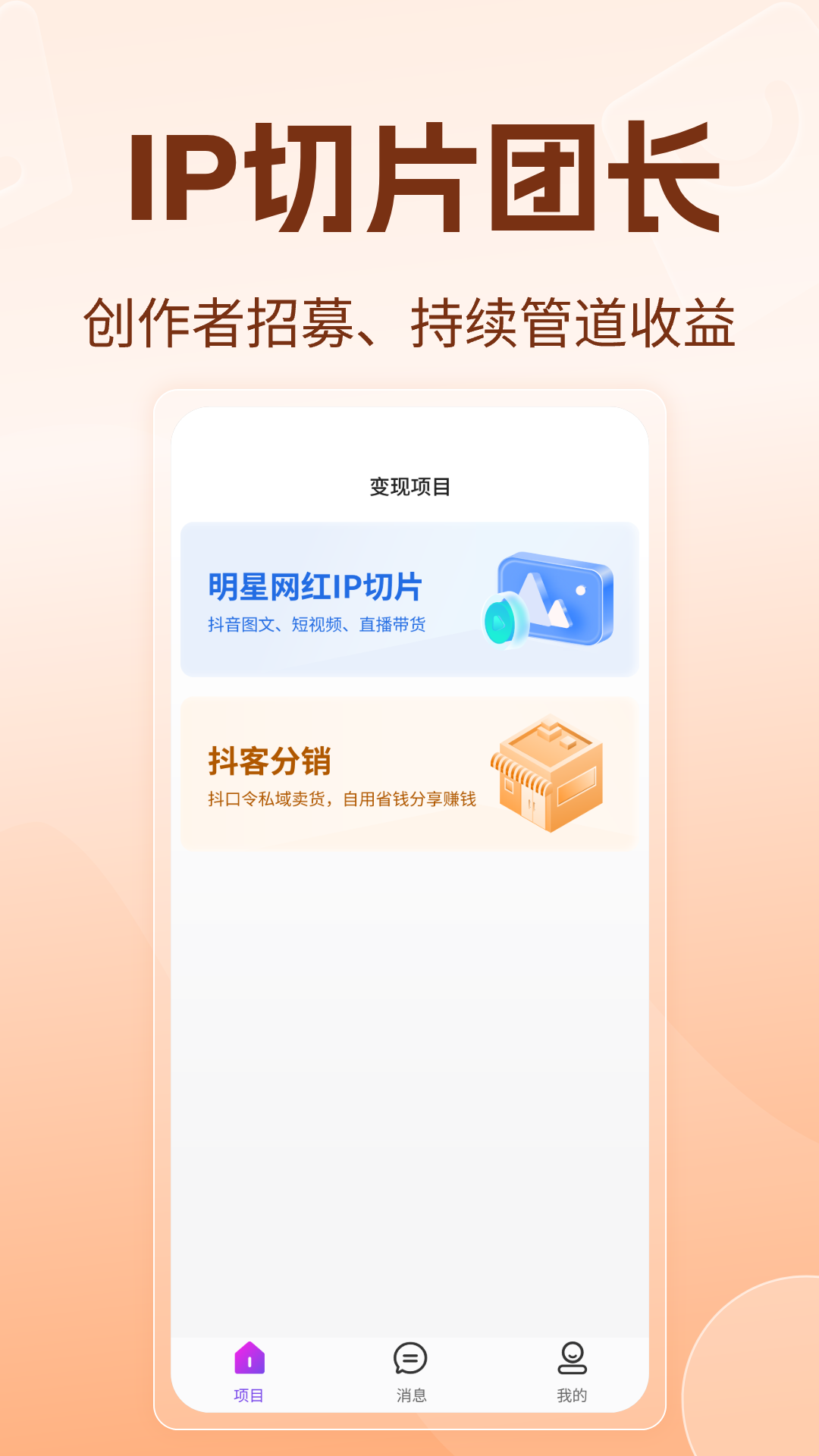
Task: Open the 明星网红IP切片 project card
Action: (x=409, y=599)
